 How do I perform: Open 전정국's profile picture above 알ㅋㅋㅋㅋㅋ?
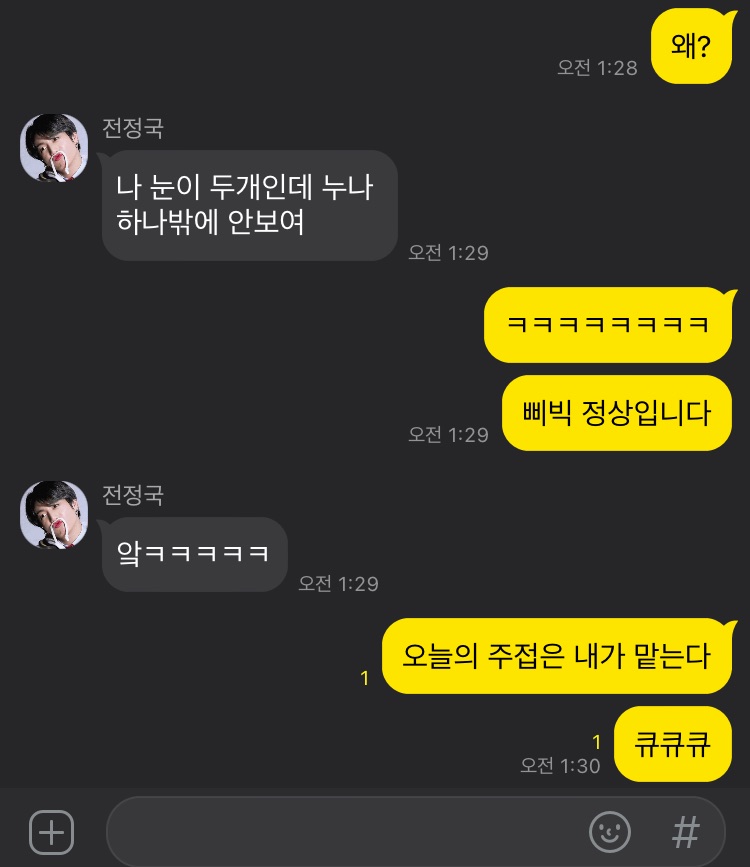[x=54, y=514]
